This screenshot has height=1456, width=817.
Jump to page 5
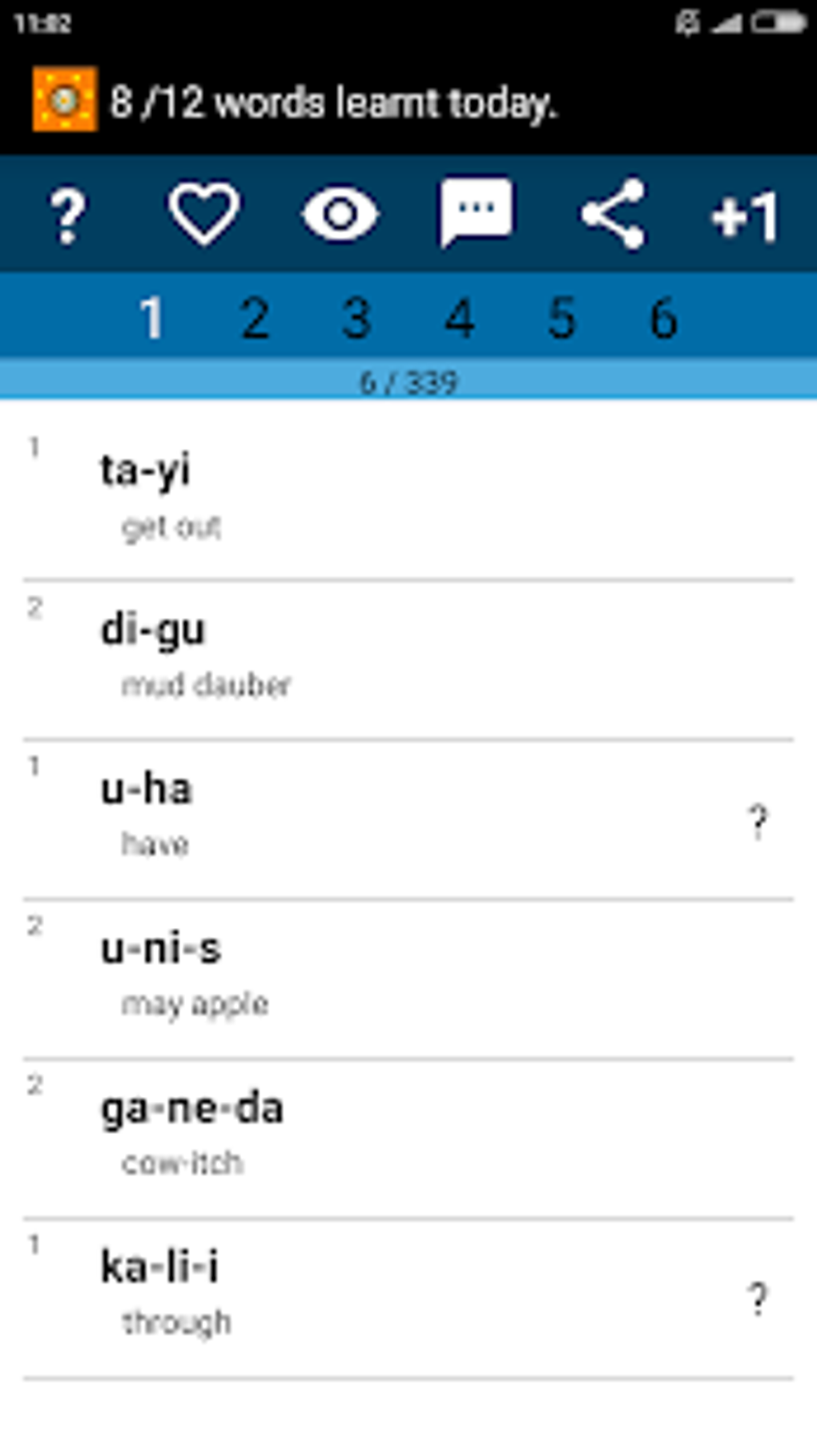click(561, 318)
